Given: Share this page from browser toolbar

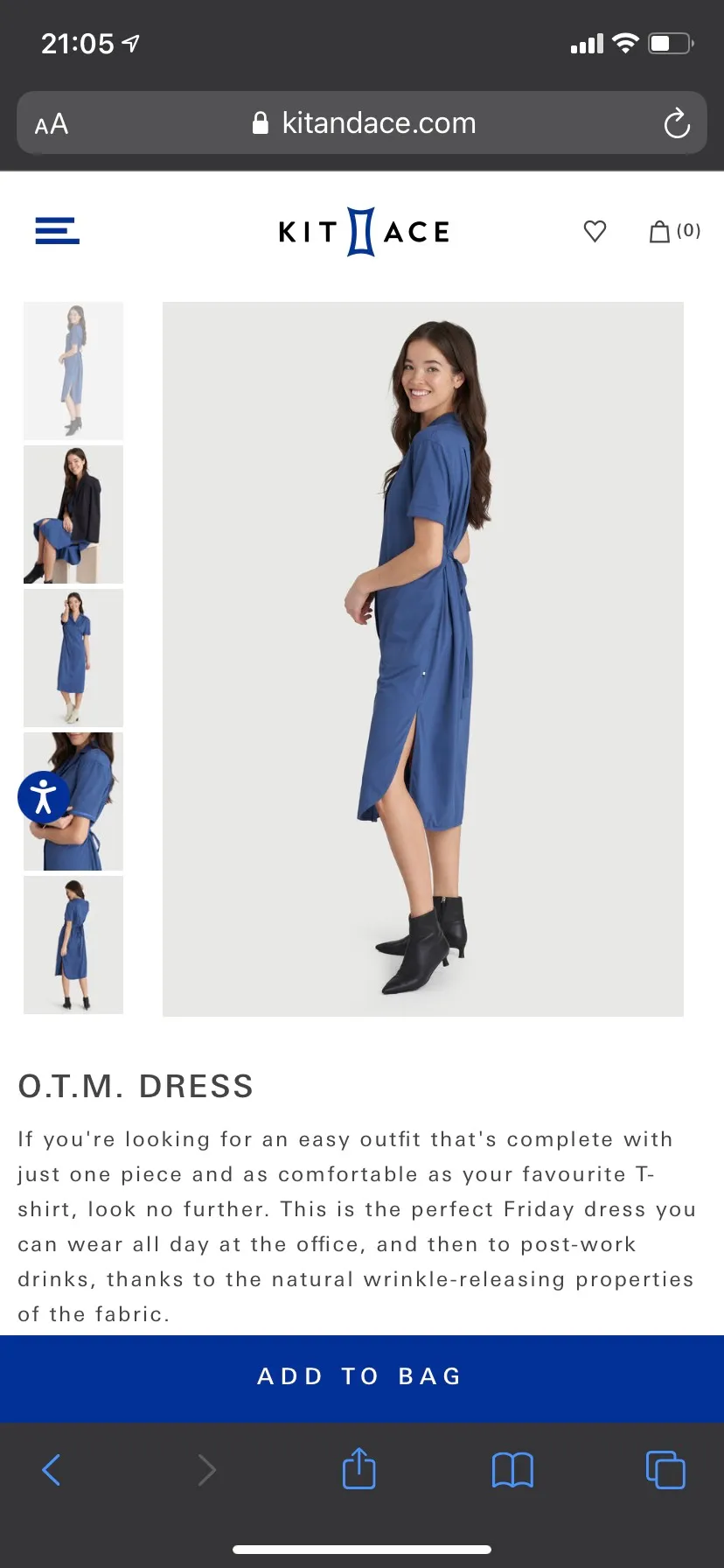Looking at the screenshot, I should (x=359, y=1468).
